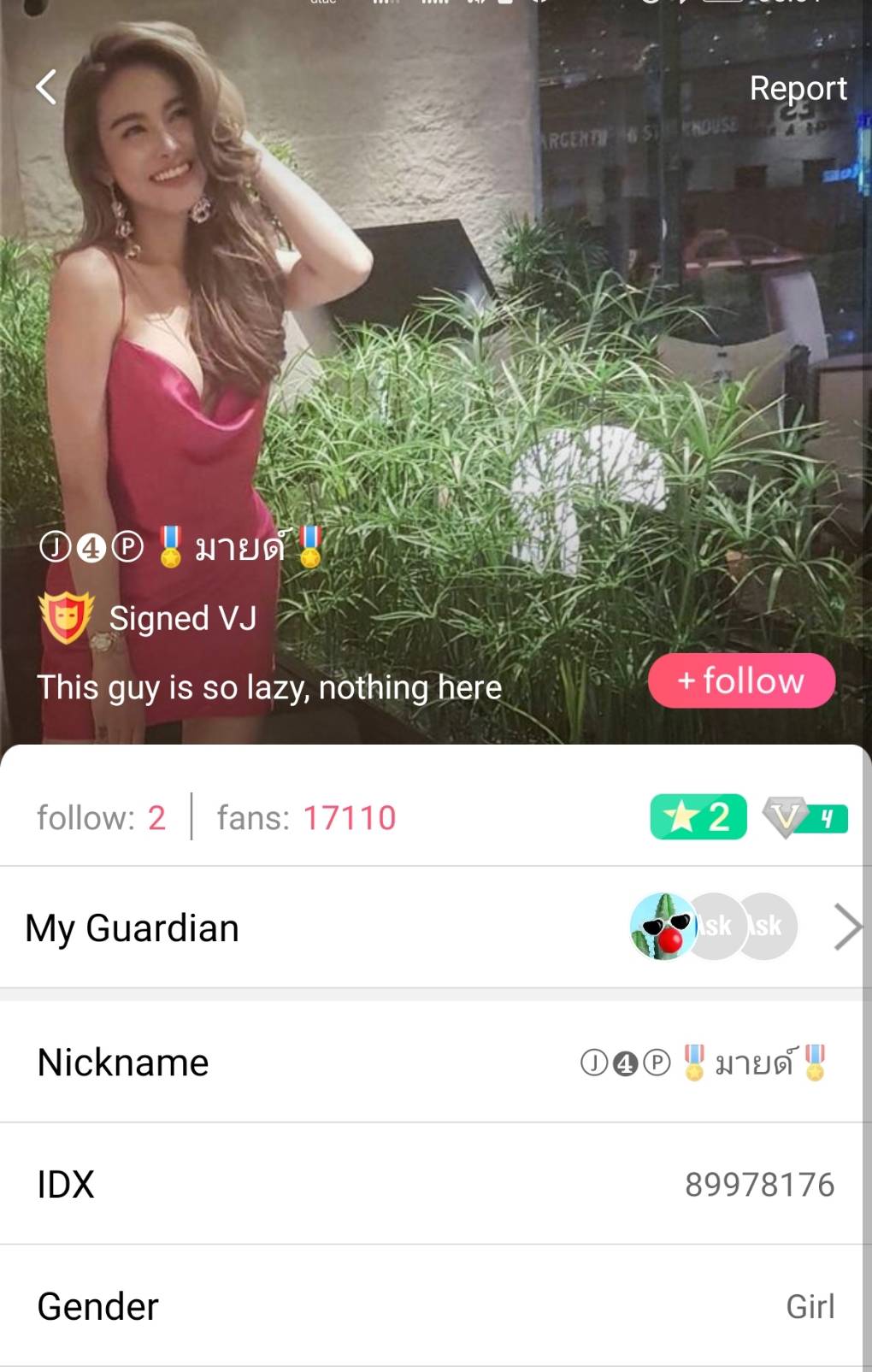Open the My Guardian list

click(x=846, y=927)
